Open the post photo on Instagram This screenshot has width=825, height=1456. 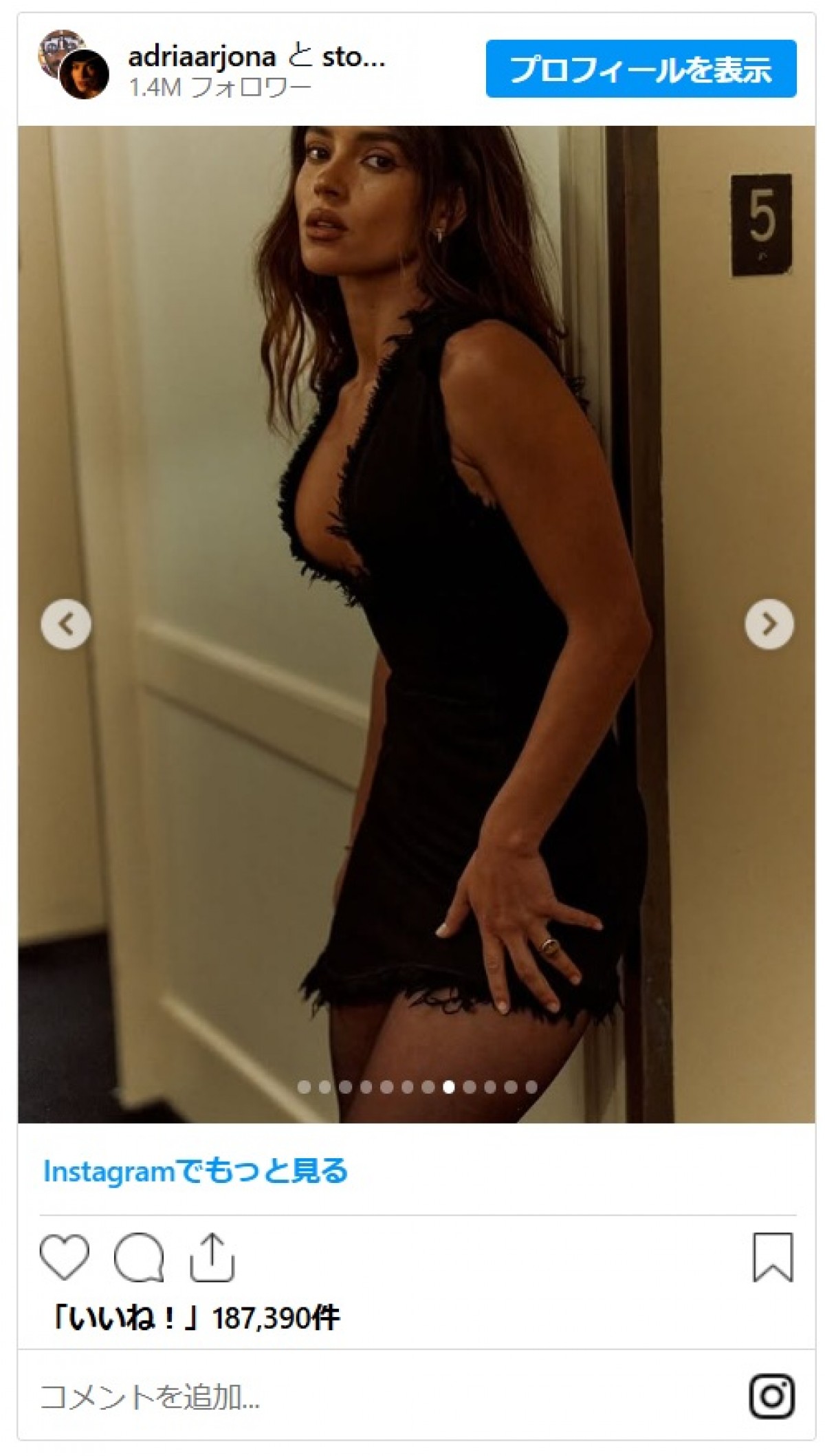(415, 481)
